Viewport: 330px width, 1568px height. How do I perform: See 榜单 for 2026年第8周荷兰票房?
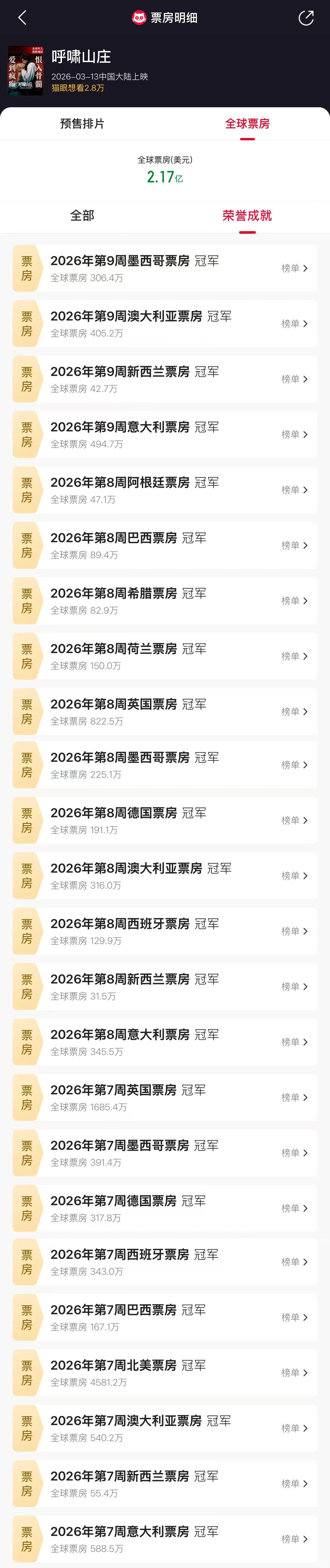point(294,656)
